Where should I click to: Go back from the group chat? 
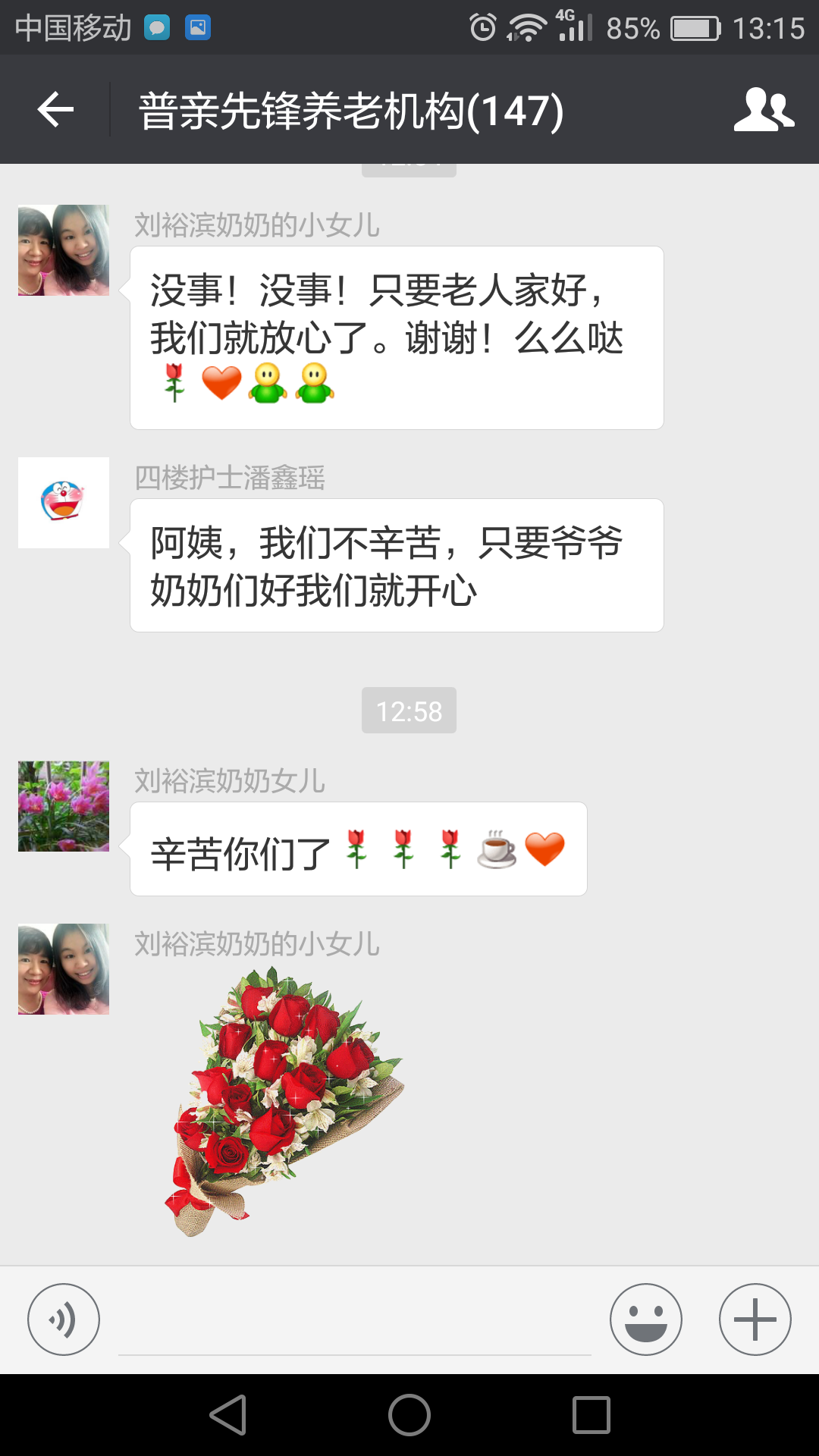click(x=55, y=110)
